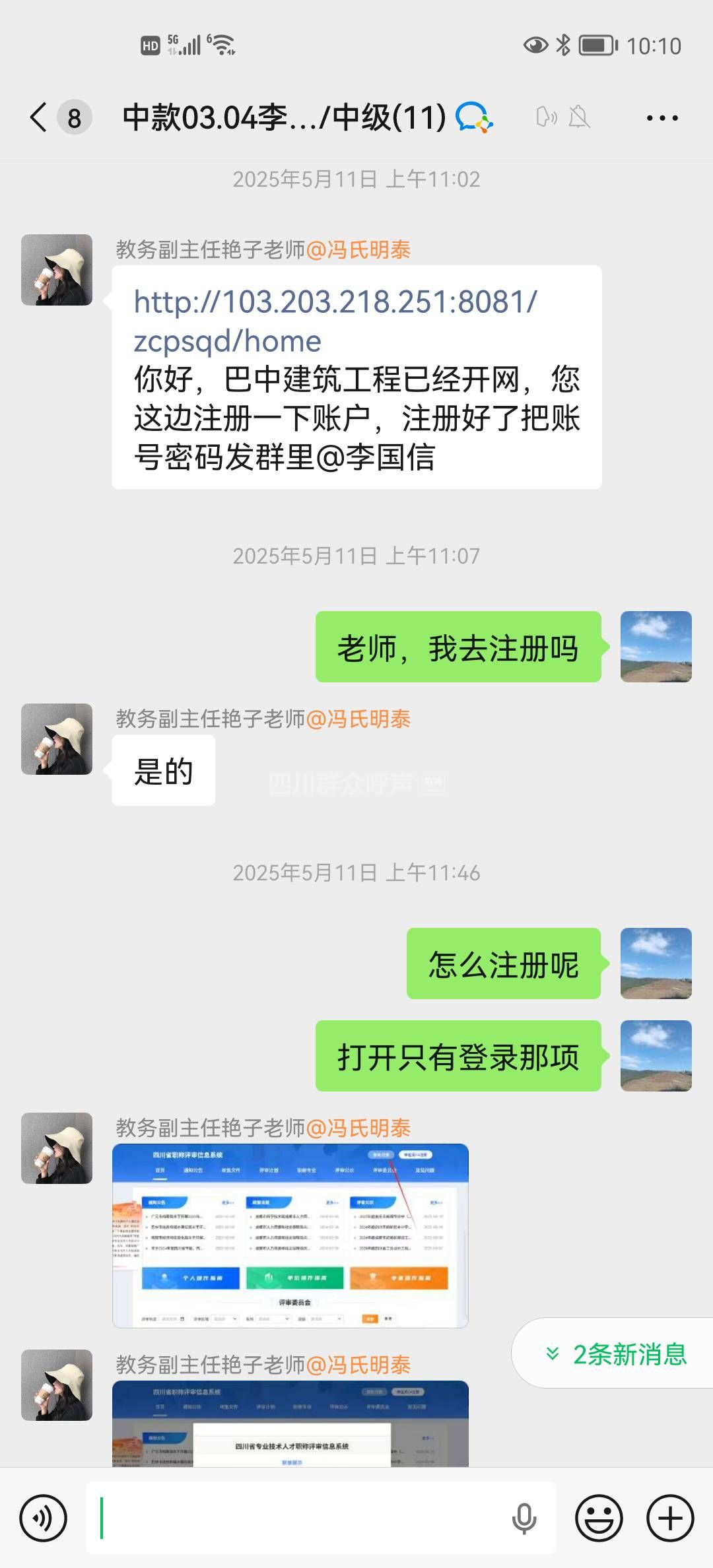Open my avatar next to 怎么注册呢
This screenshot has height=1568, width=713.
[x=656, y=964]
